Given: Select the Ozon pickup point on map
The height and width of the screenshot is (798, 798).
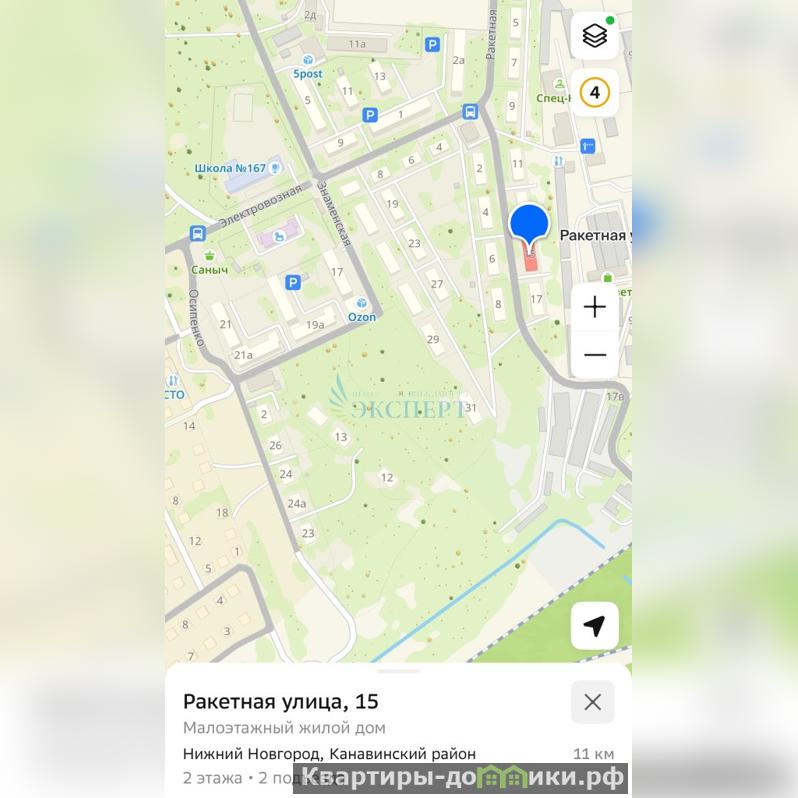Looking at the screenshot, I should [x=361, y=304].
